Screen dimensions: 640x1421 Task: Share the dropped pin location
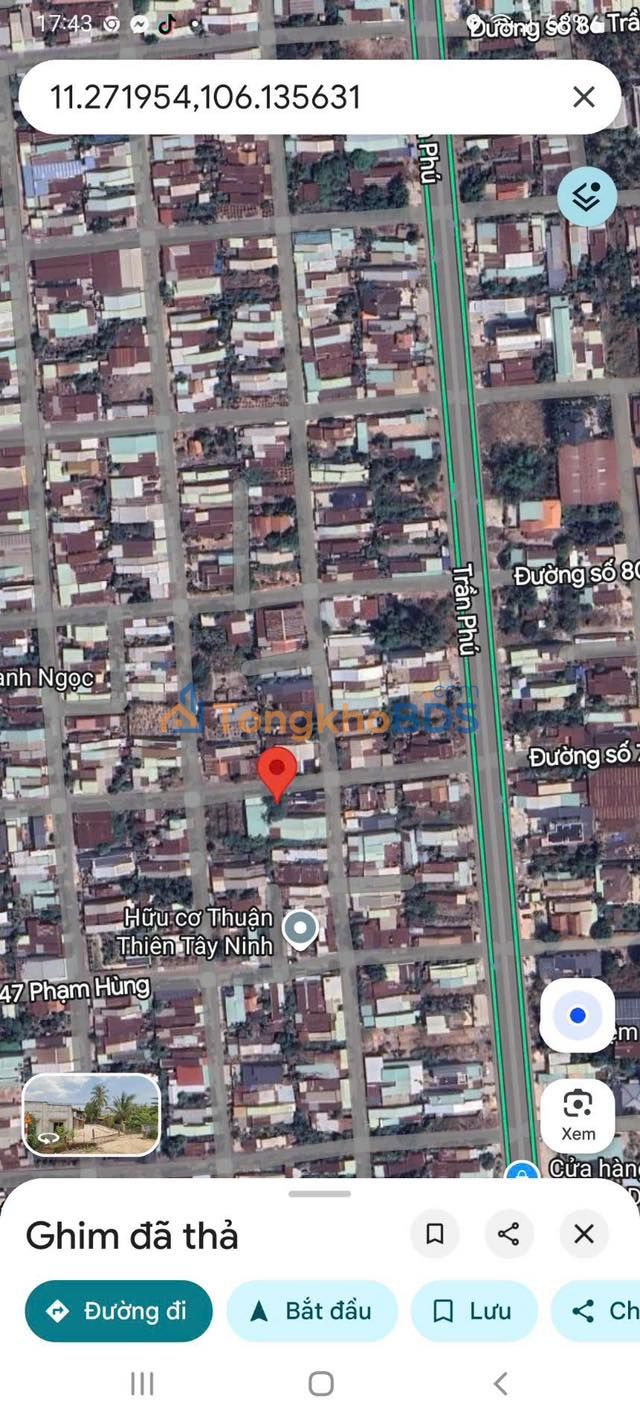[509, 1234]
